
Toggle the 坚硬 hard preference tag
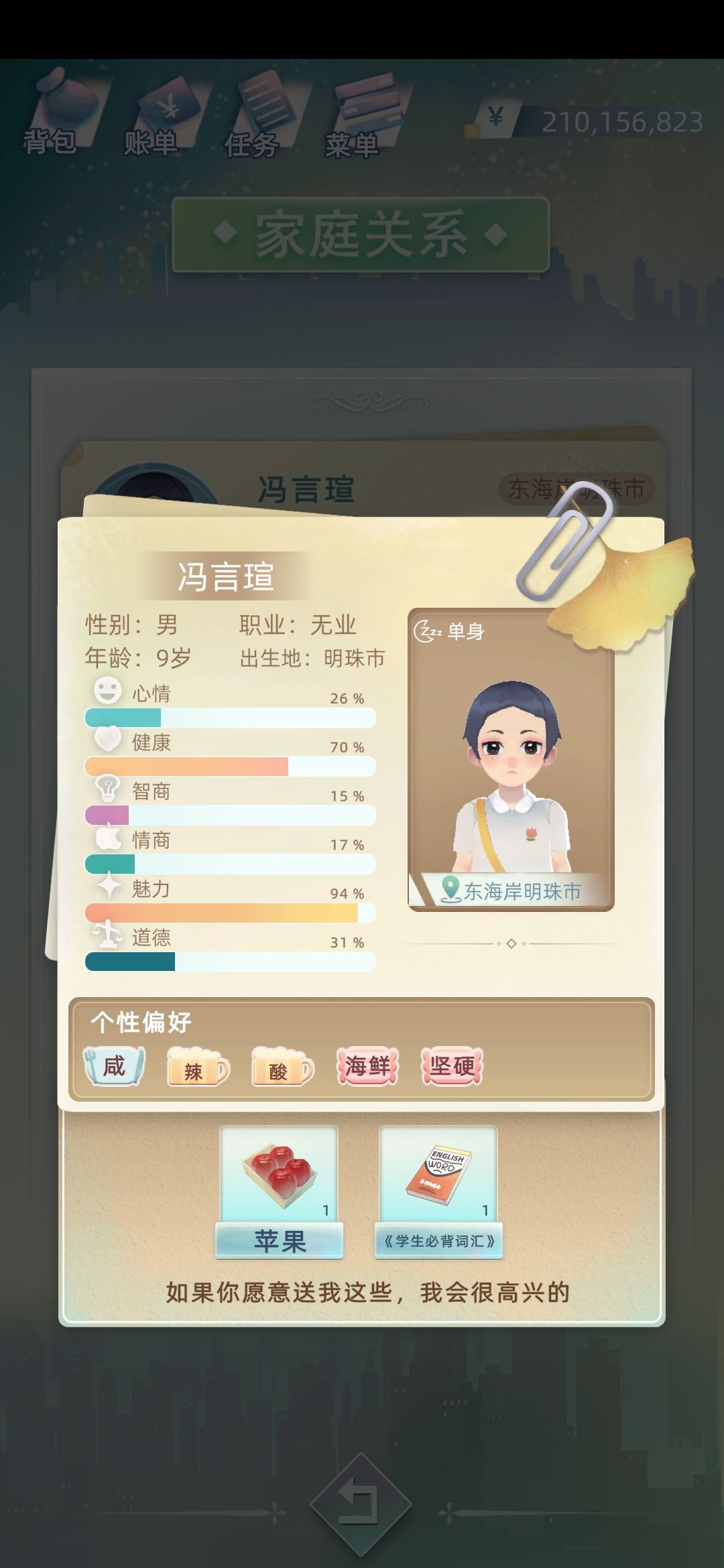452,1068
